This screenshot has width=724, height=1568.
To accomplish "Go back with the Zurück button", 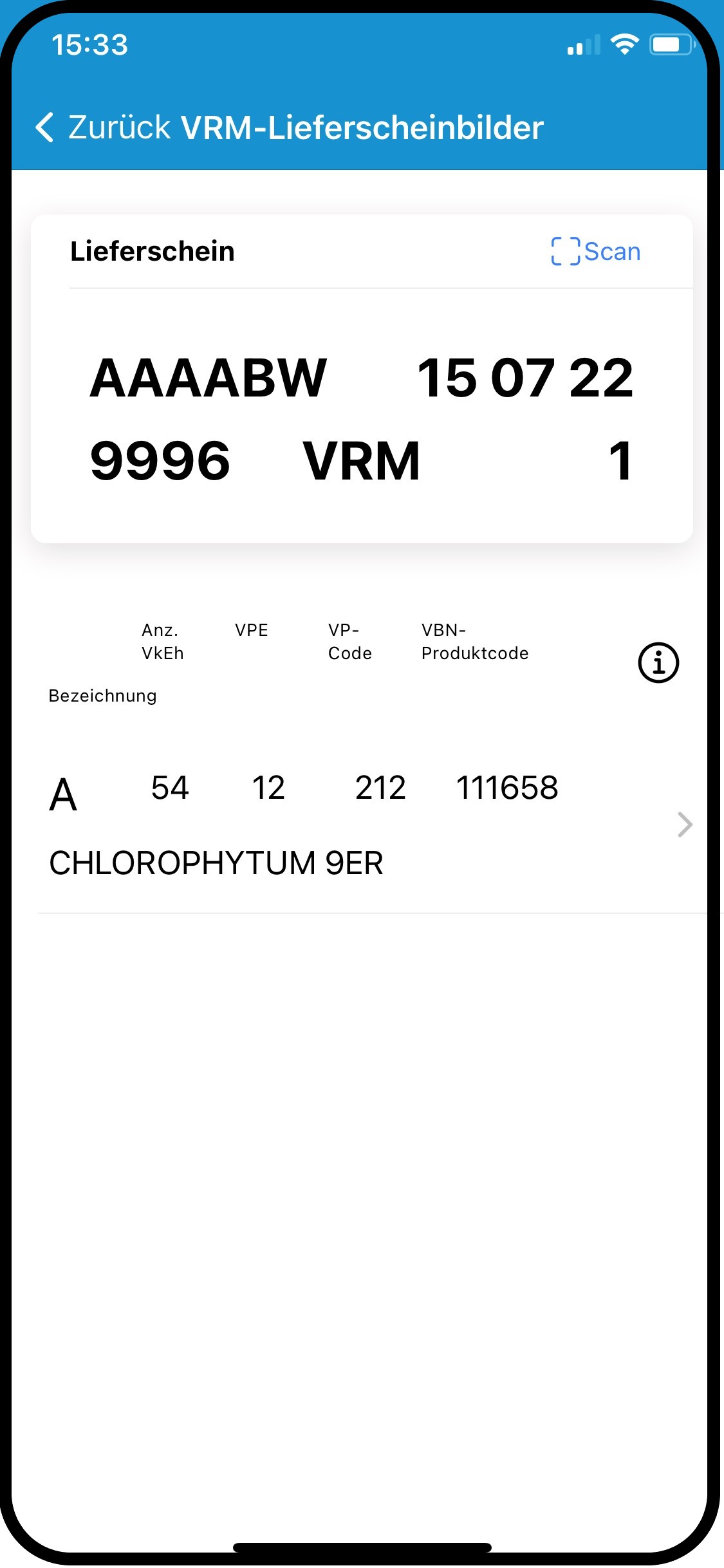I will pyautogui.click(x=103, y=127).
